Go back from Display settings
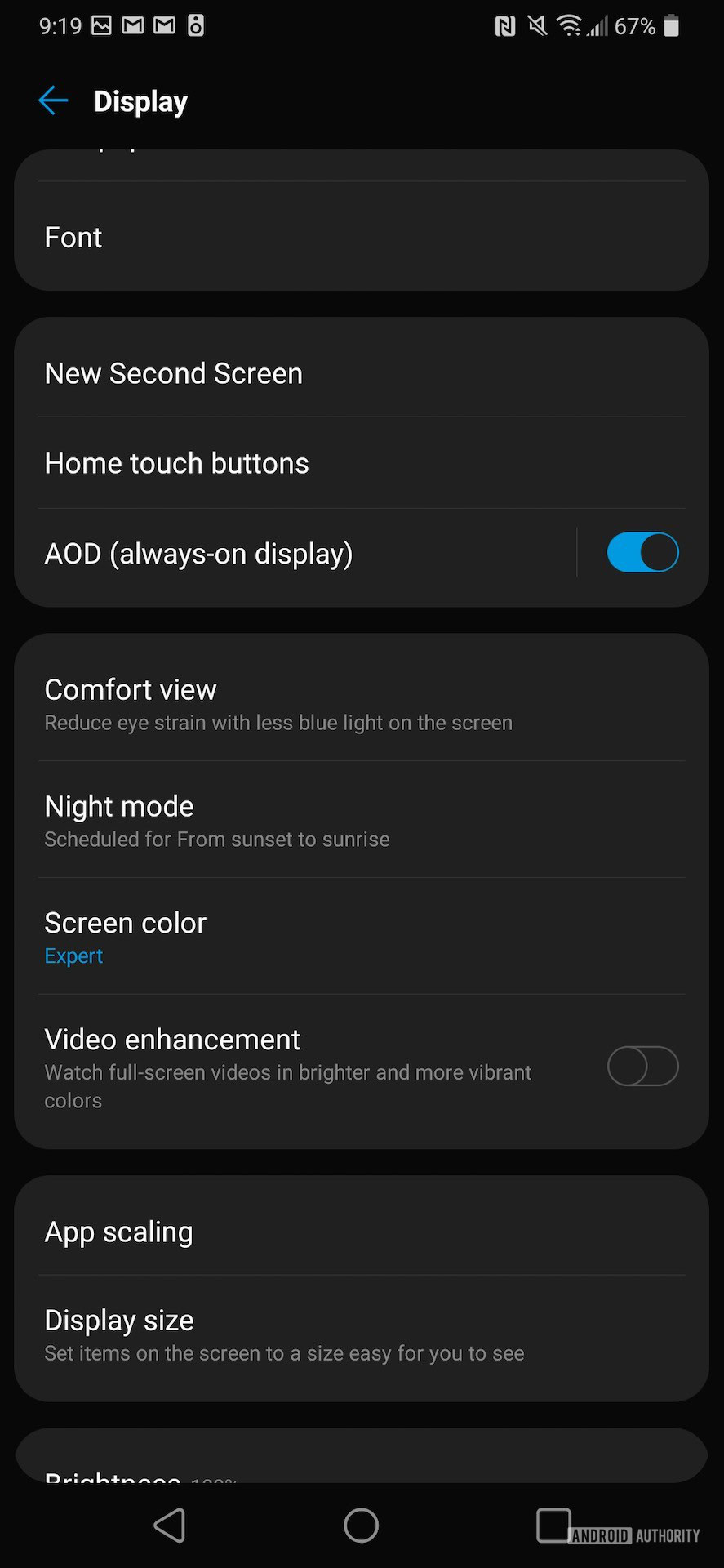The image size is (724, 1568). pyautogui.click(x=53, y=100)
